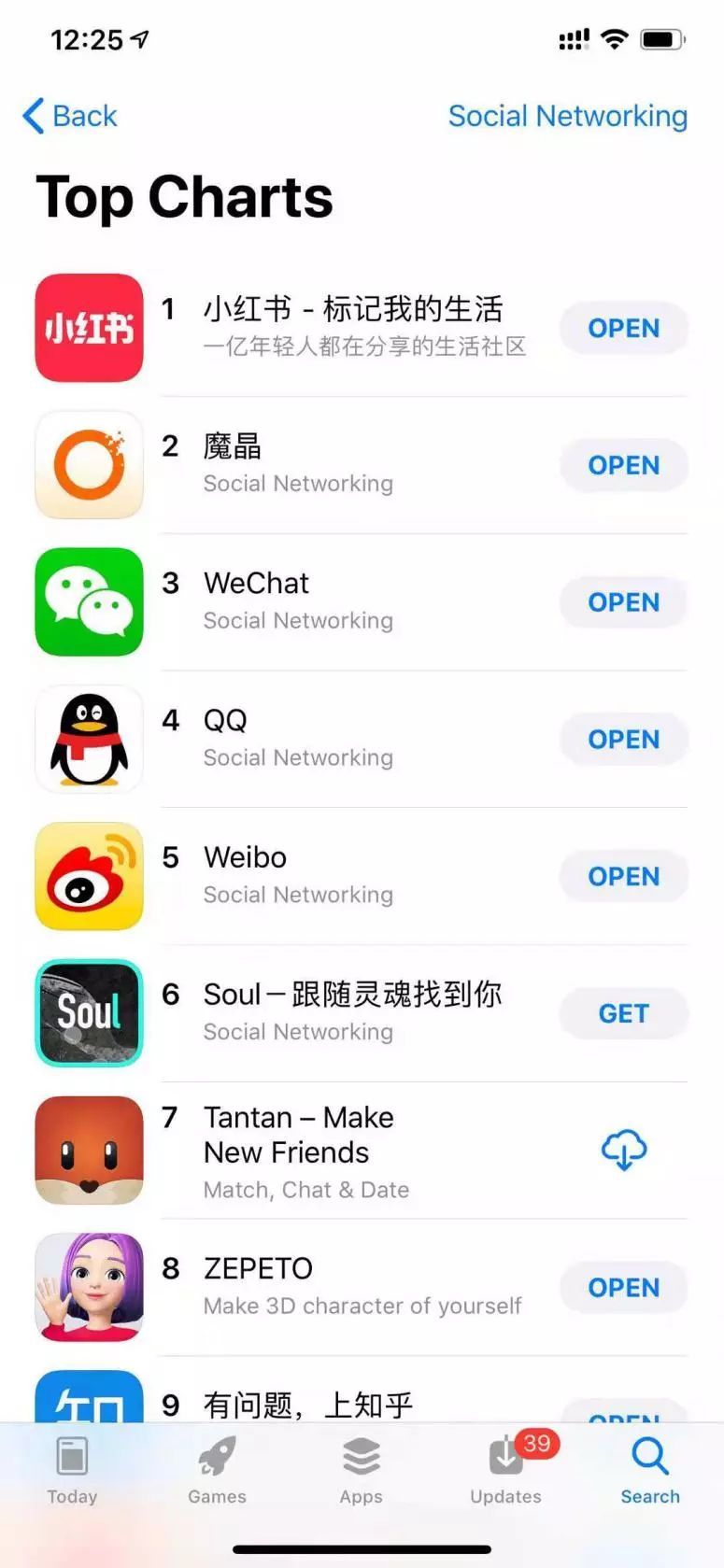Tap OPEN for 小红书
This screenshot has width=724, height=1568.
[623, 329]
